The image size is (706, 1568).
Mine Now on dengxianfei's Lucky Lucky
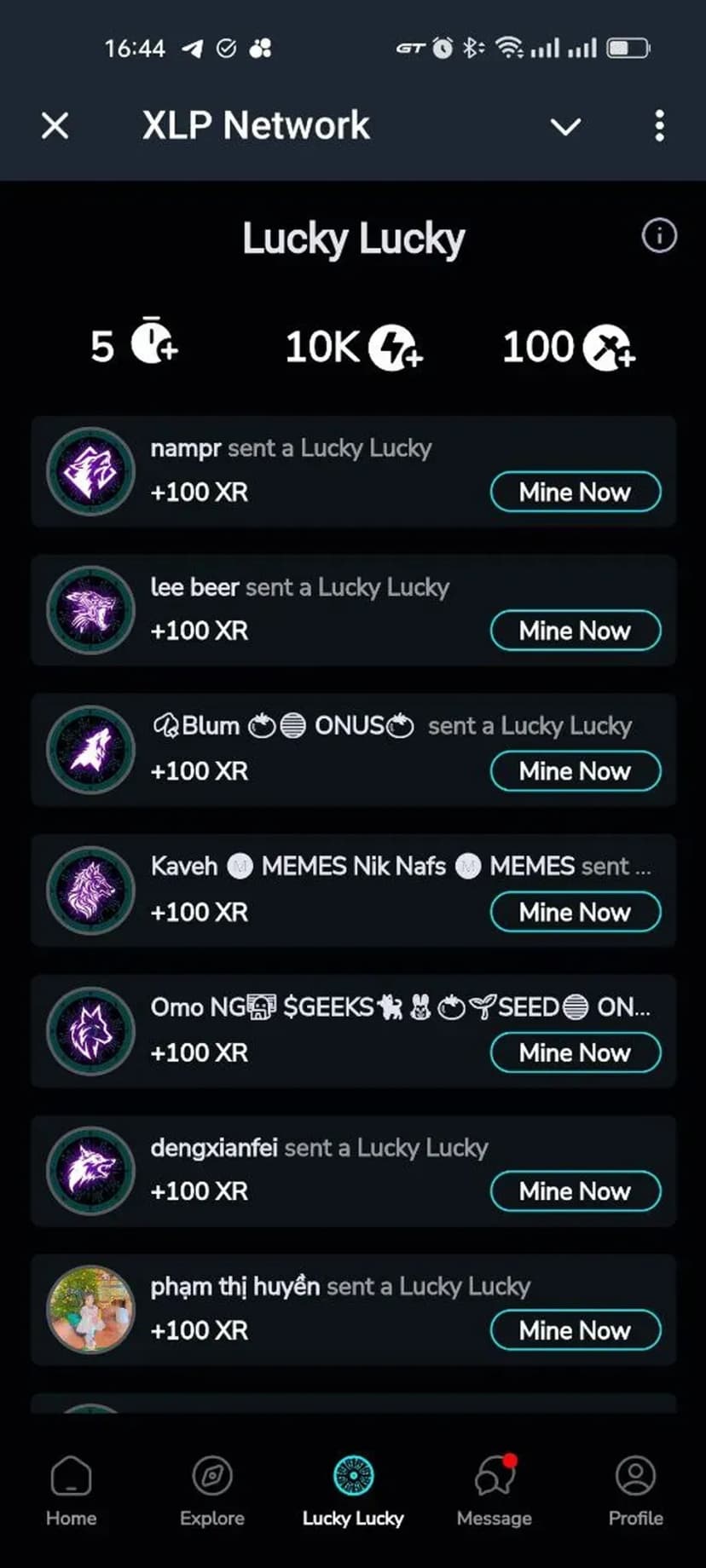(576, 1191)
